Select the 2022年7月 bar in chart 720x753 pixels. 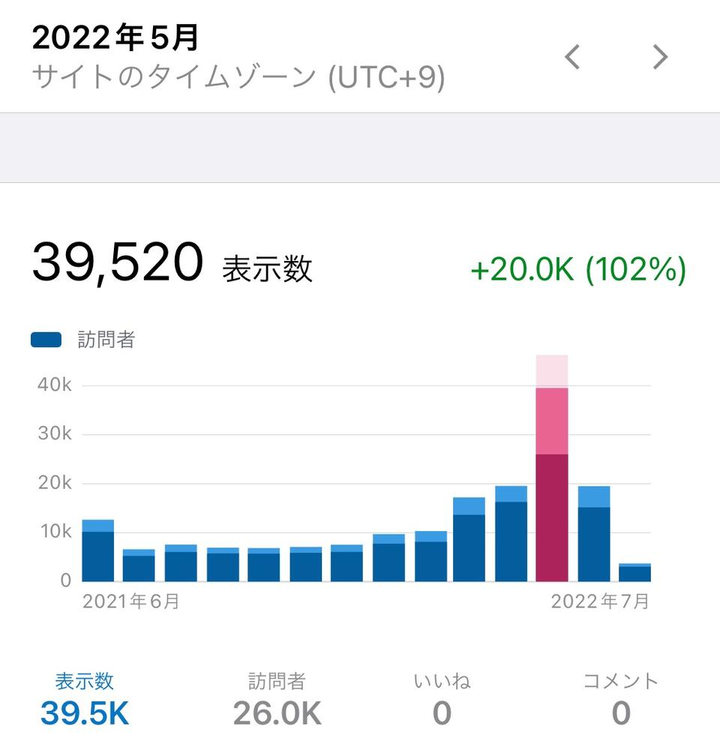point(635,572)
